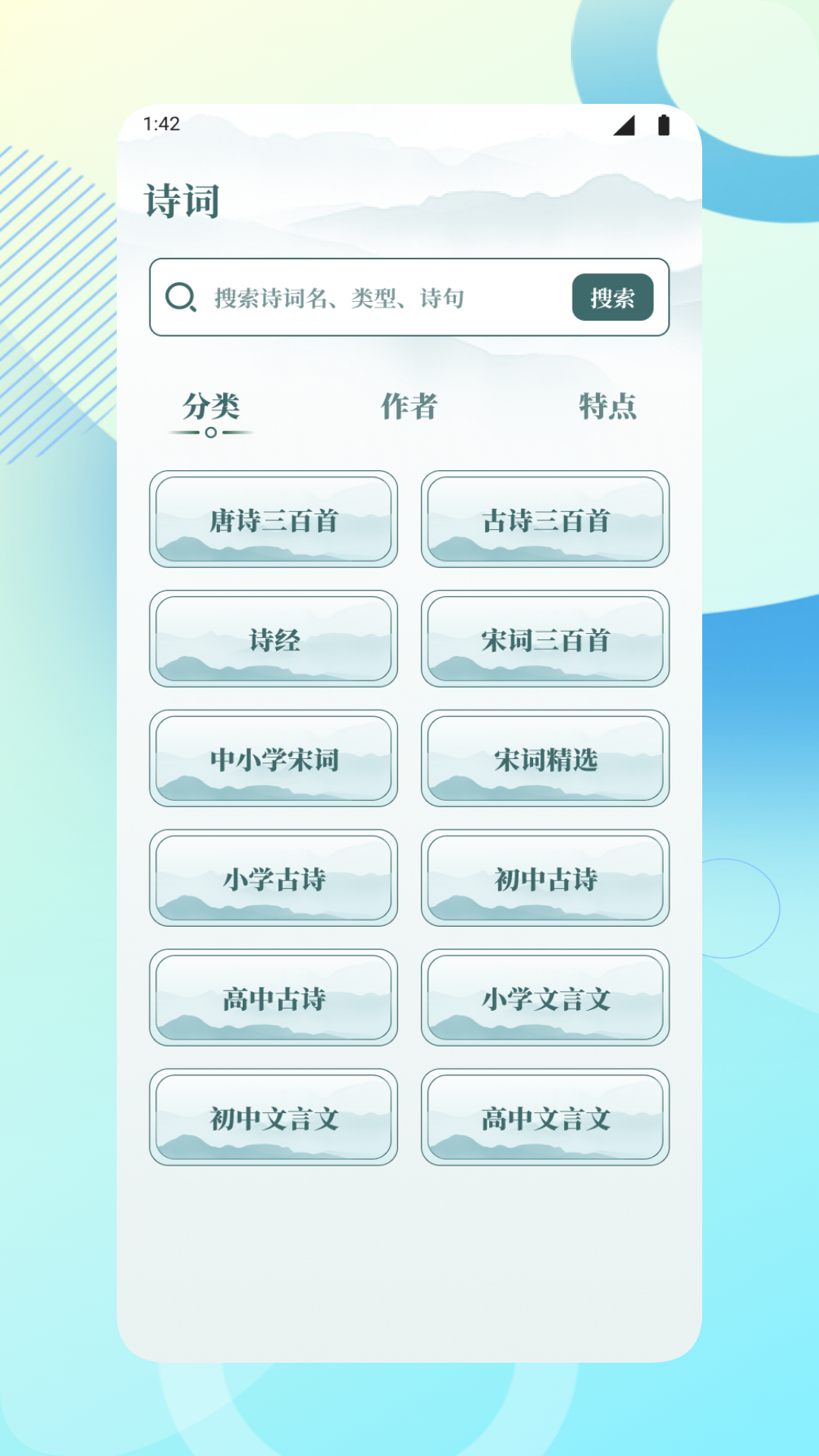This screenshot has width=819, height=1456.
Task: Select the 初中文言文 category
Action: [x=273, y=1117]
